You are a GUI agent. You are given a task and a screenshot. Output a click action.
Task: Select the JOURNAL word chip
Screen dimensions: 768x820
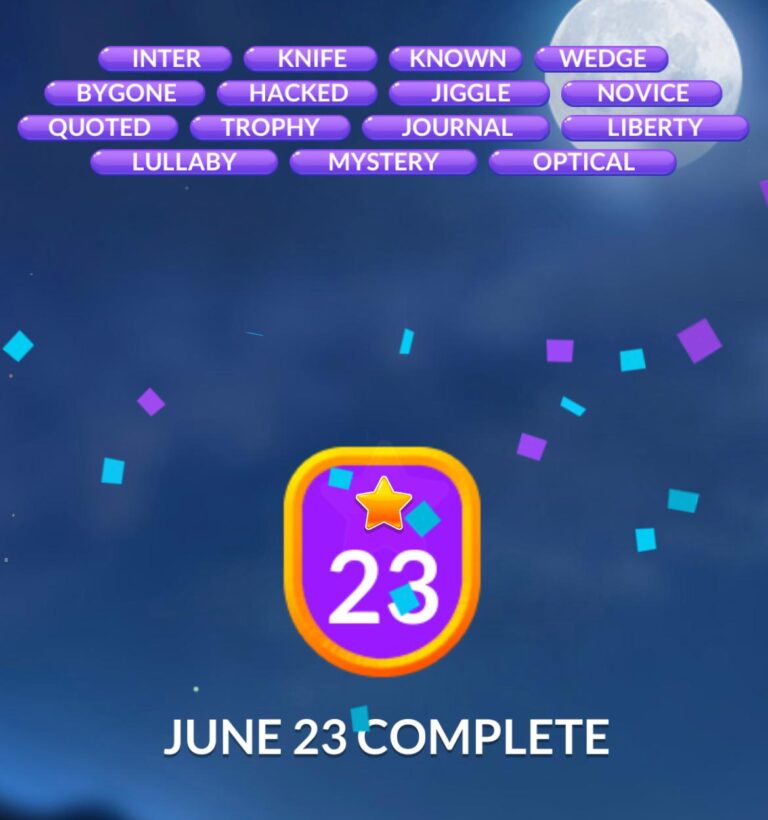click(456, 128)
